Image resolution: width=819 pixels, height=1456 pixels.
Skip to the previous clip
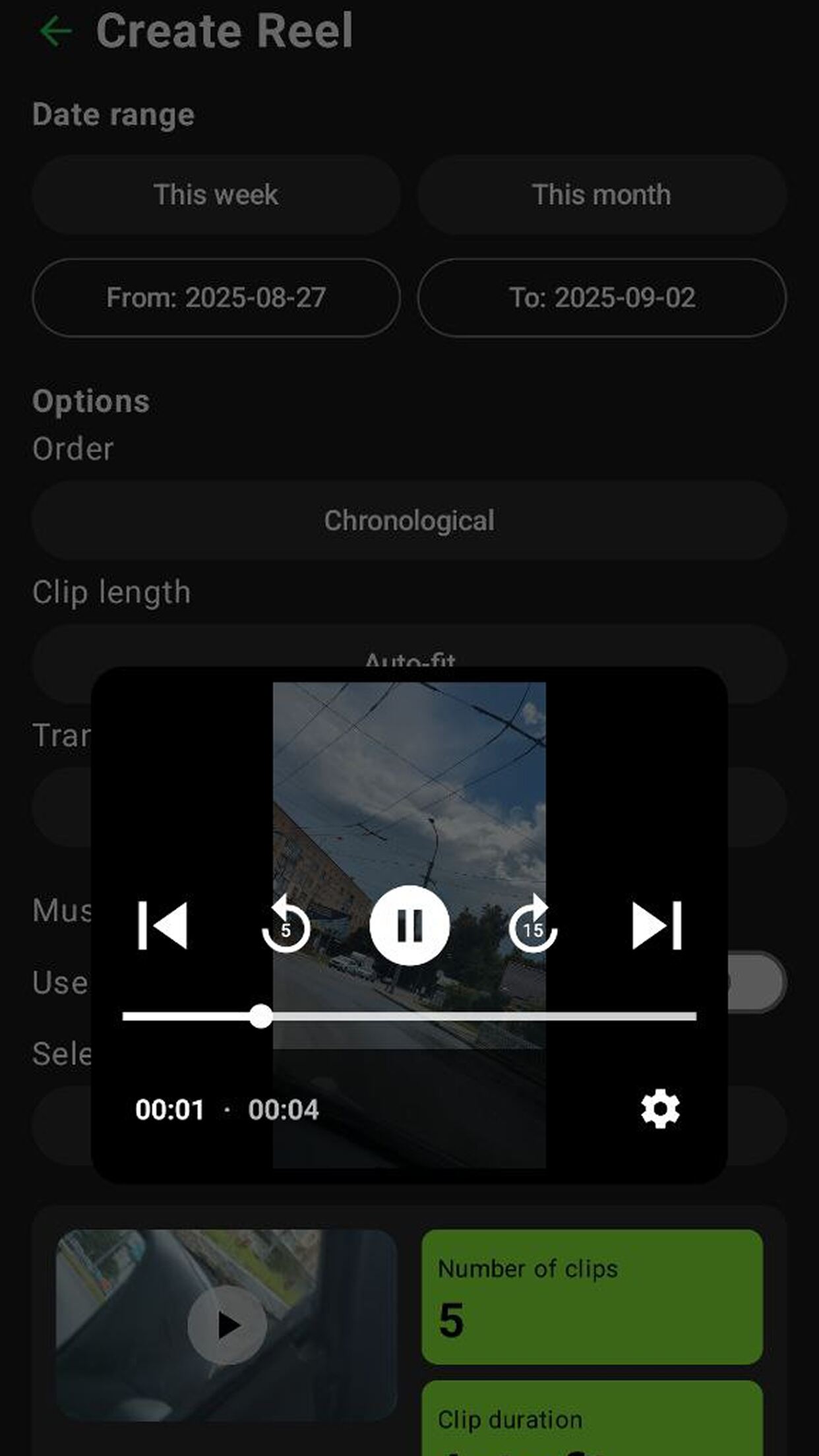point(164,926)
